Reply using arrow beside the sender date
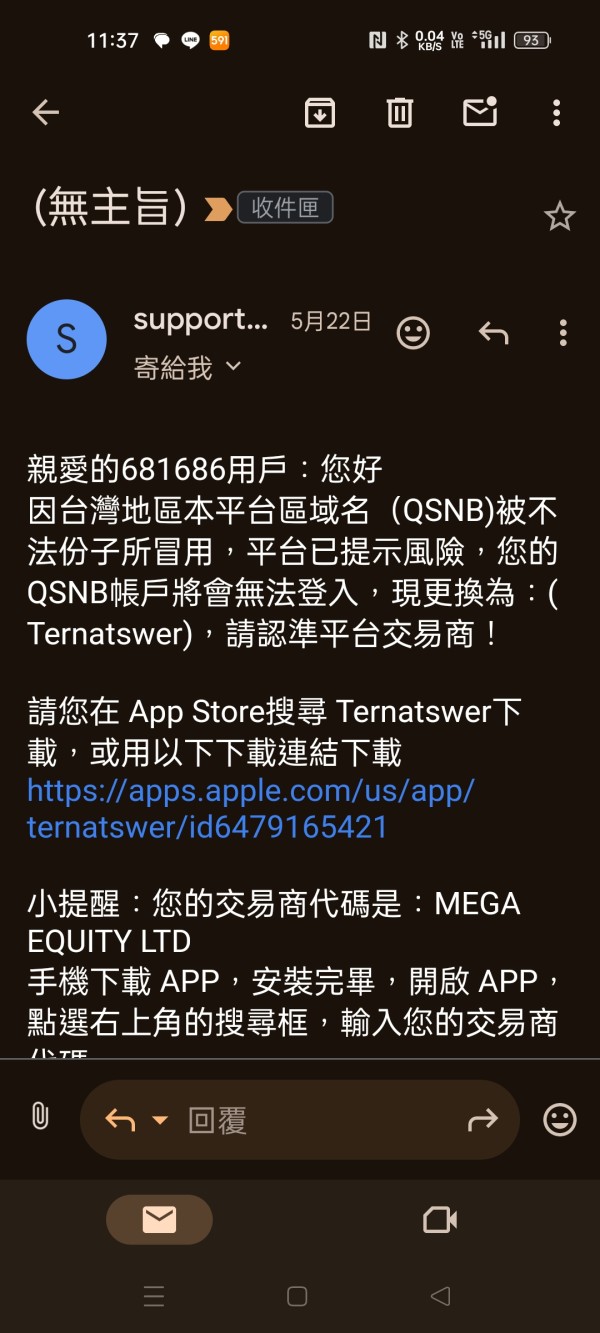This screenshot has width=600, height=1333. coord(493,333)
